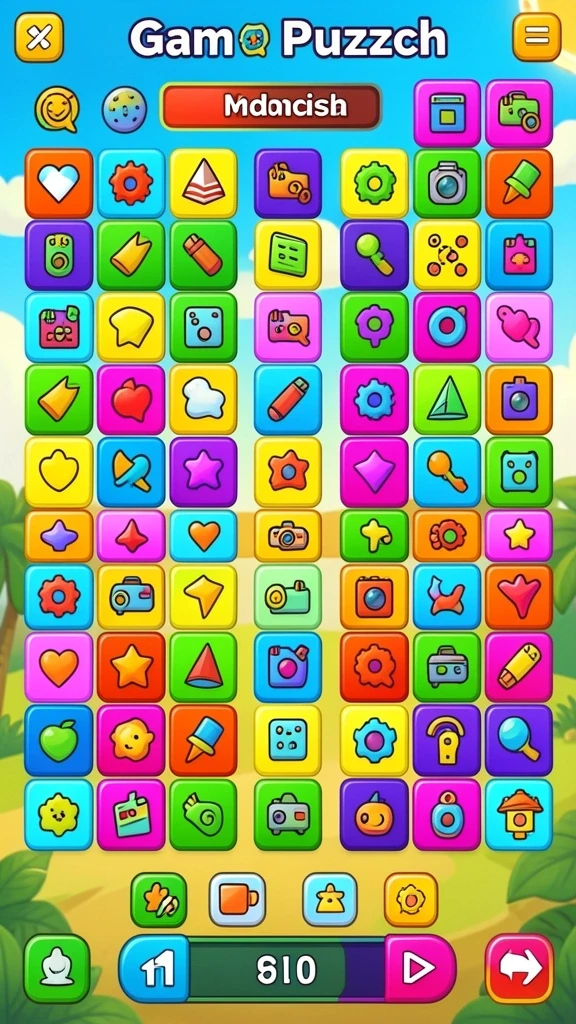Tap the pink play arrow button

(x=419, y=968)
